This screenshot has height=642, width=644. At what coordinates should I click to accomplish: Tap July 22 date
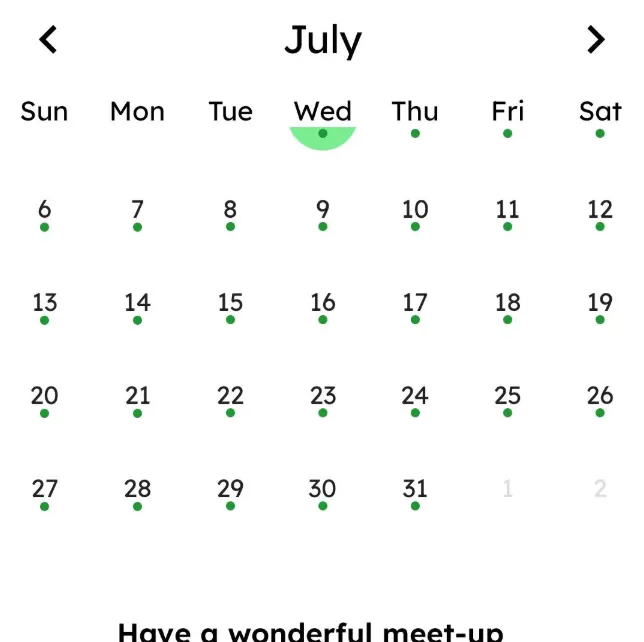click(x=230, y=397)
